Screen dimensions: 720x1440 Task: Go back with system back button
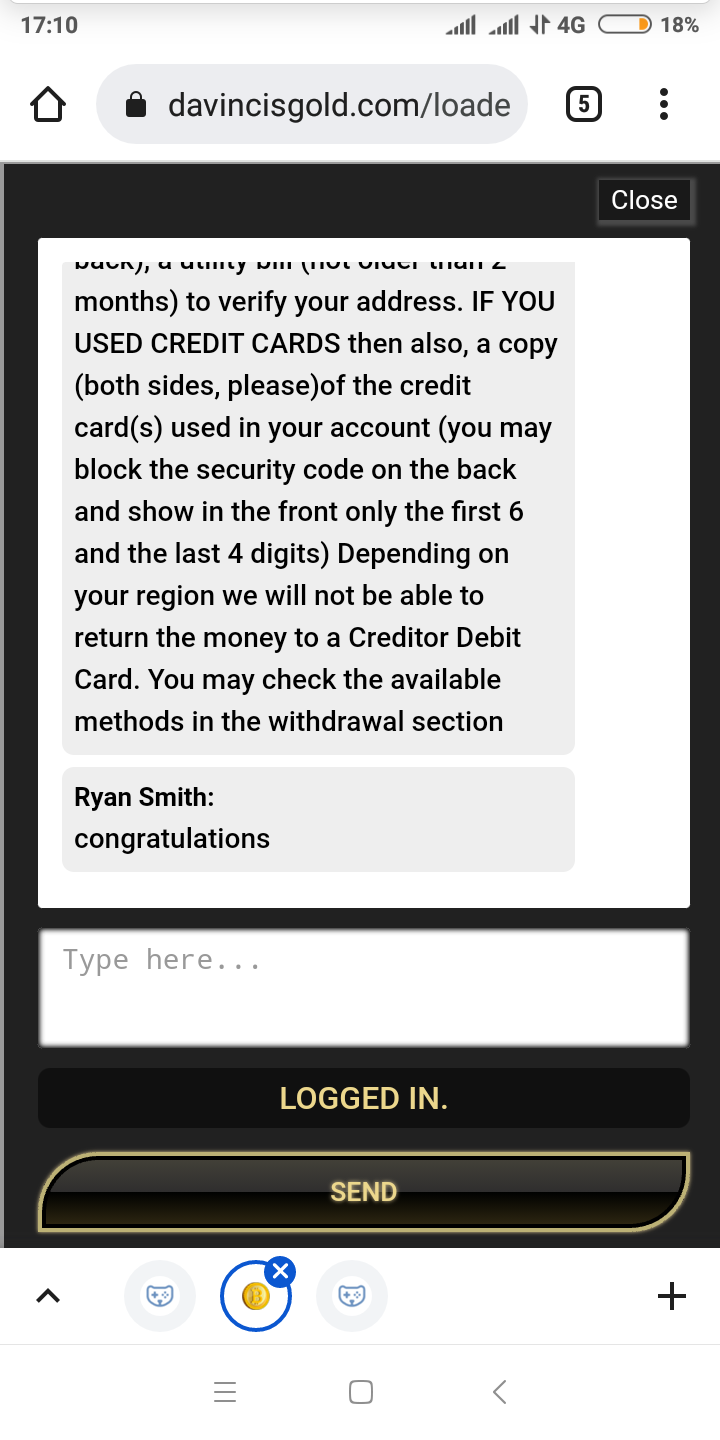(500, 1391)
